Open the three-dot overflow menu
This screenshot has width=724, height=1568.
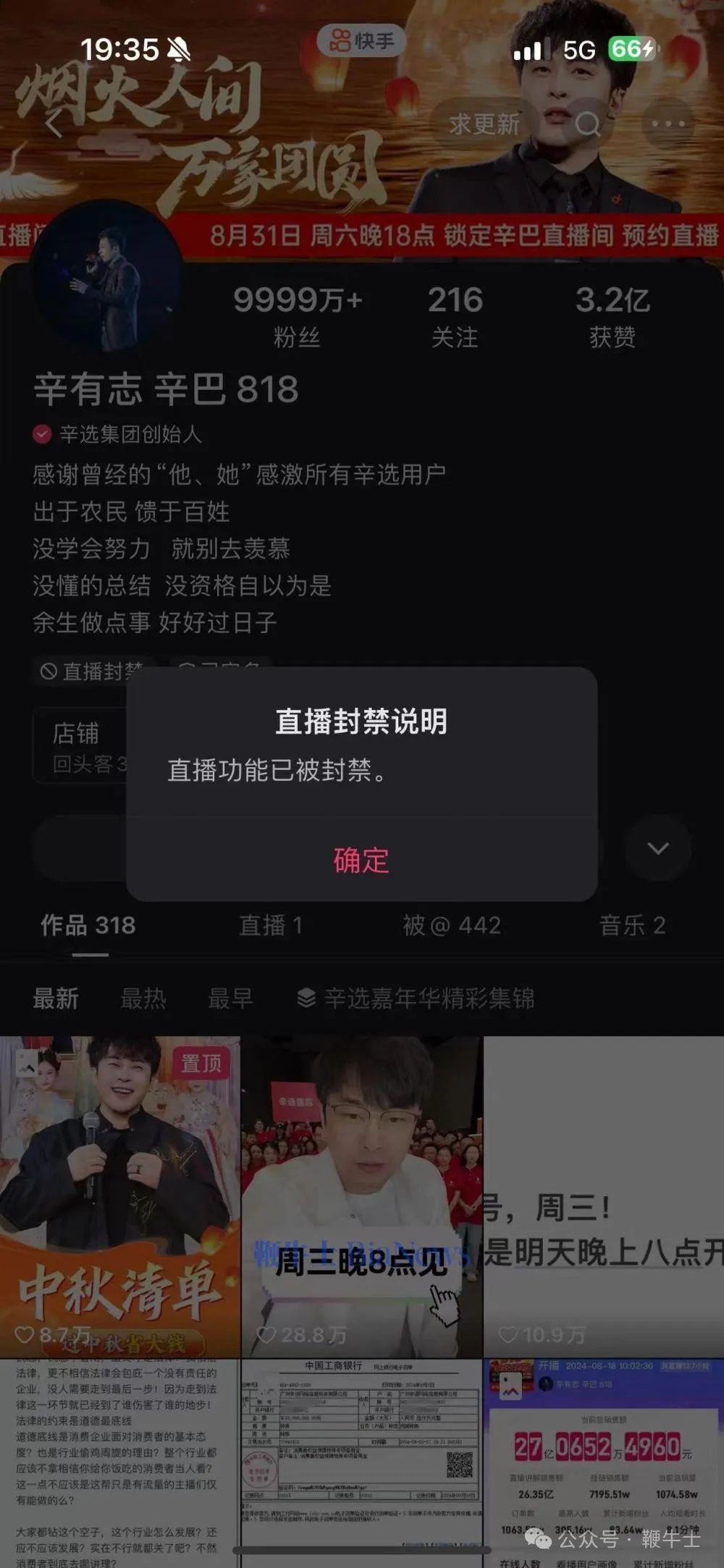point(668,124)
